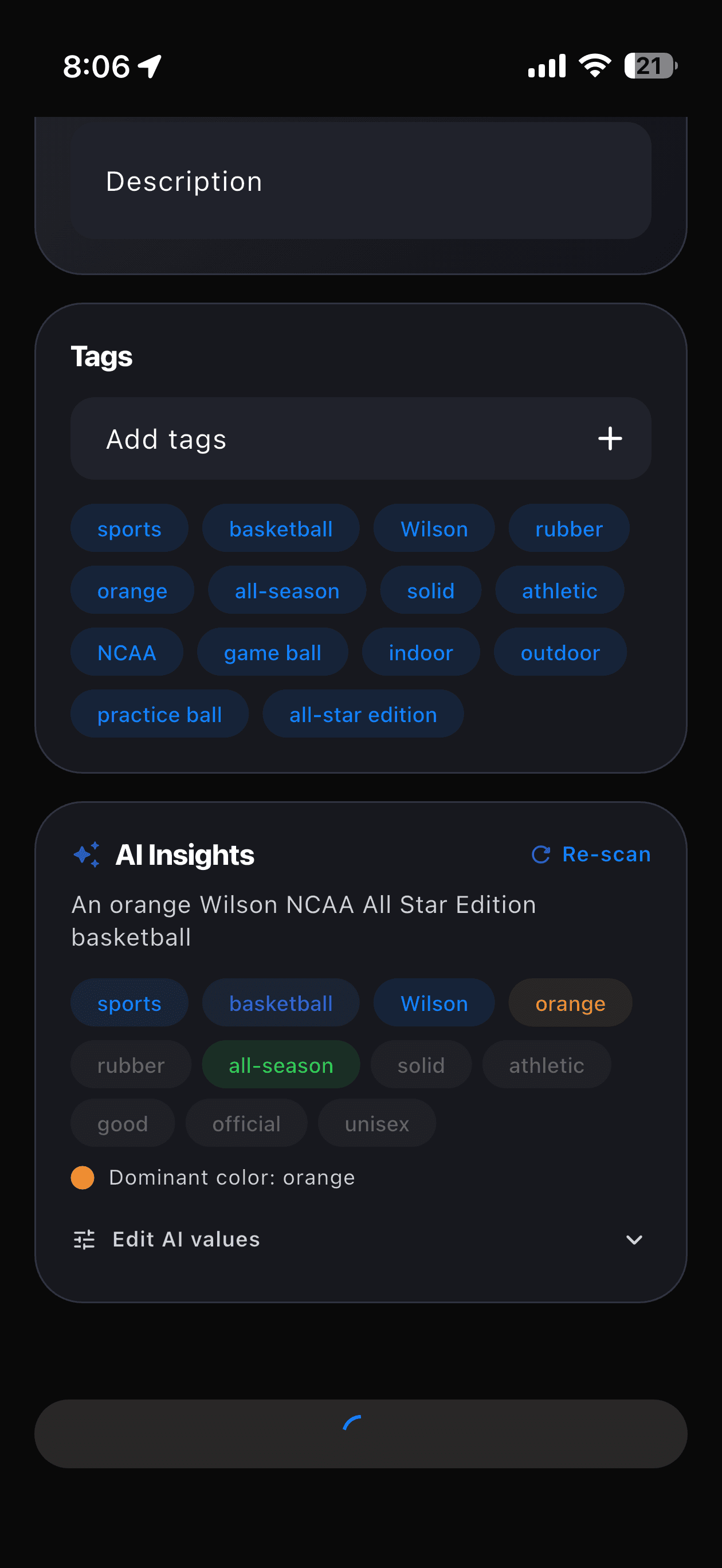
Task: Toggle the rubber AI suggestion chip
Action: click(x=130, y=1065)
